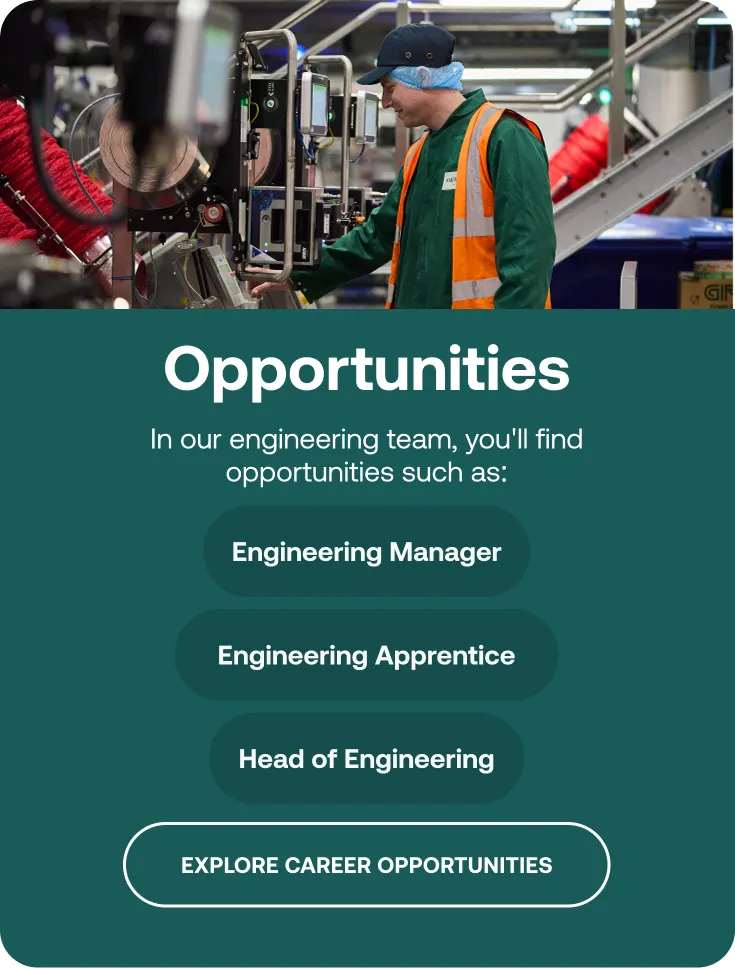Tap Explore Career Opportunities button

pyautogui.click(x=366, y=865)
